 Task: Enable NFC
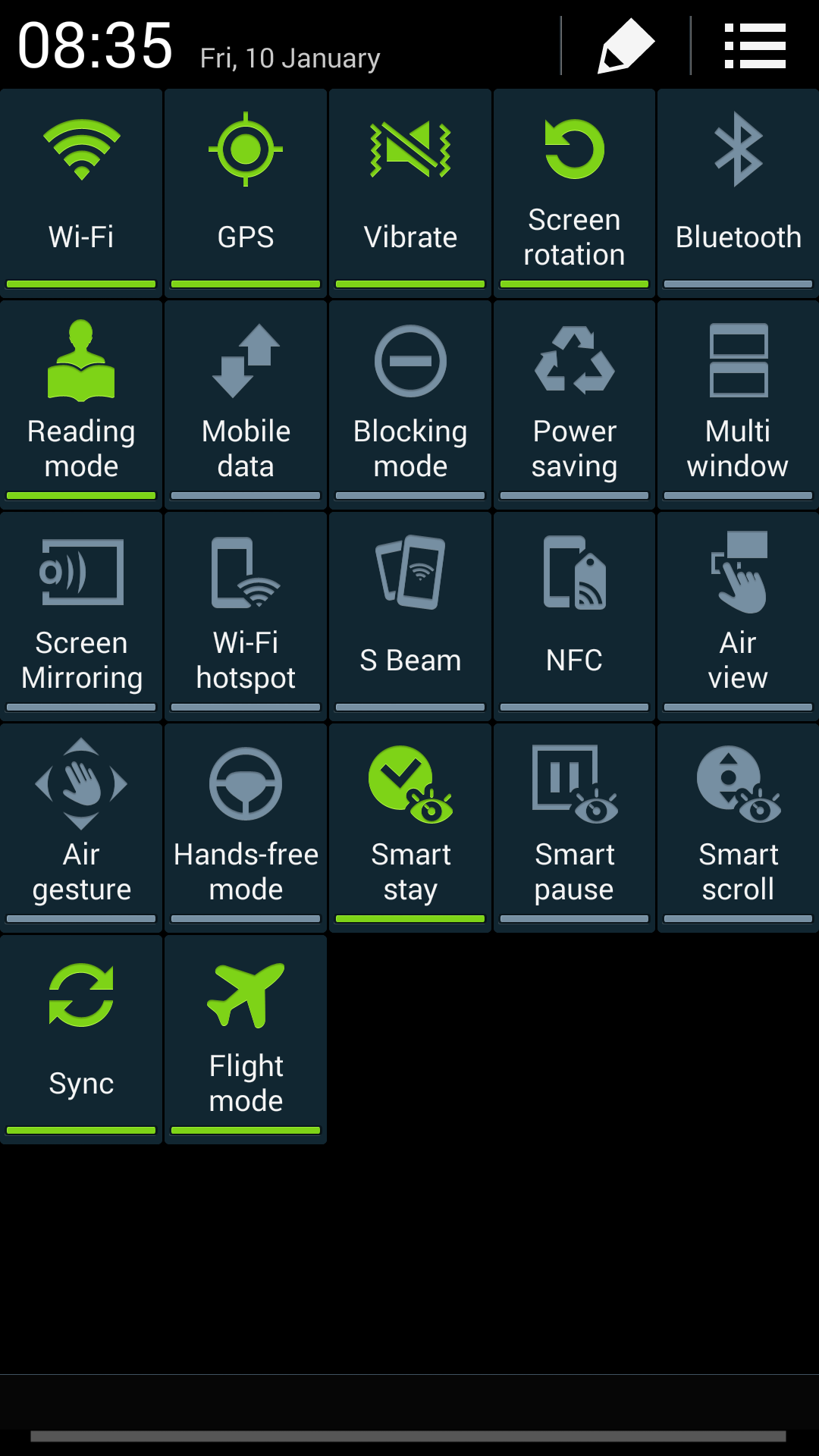(574, 615)
